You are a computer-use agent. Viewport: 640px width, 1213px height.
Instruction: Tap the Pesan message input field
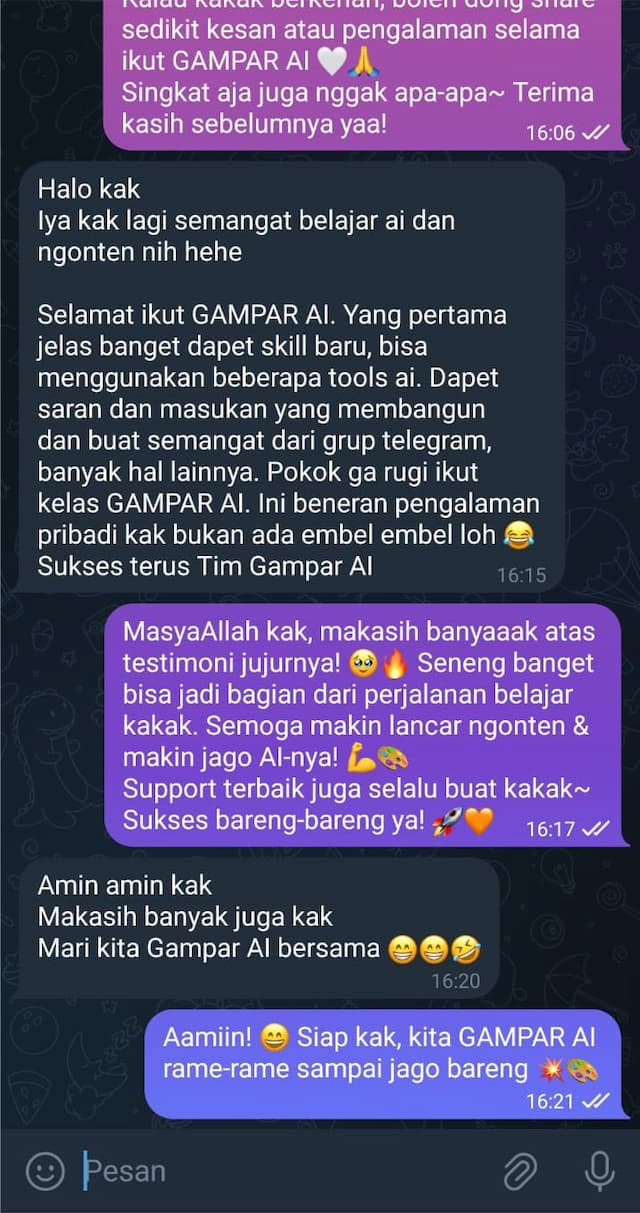(x=280, y=1171)
